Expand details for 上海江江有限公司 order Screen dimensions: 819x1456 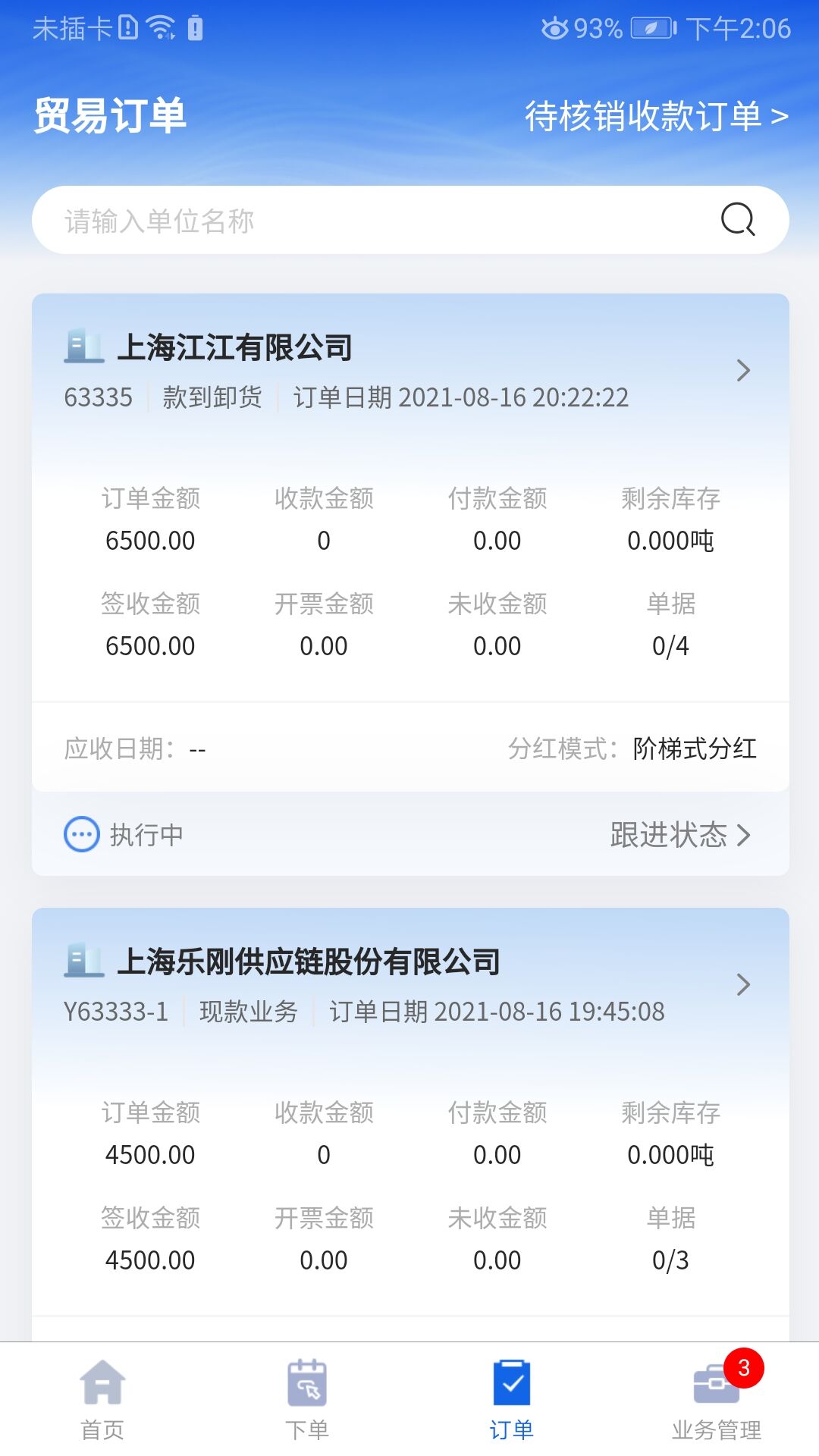point(742,371)
